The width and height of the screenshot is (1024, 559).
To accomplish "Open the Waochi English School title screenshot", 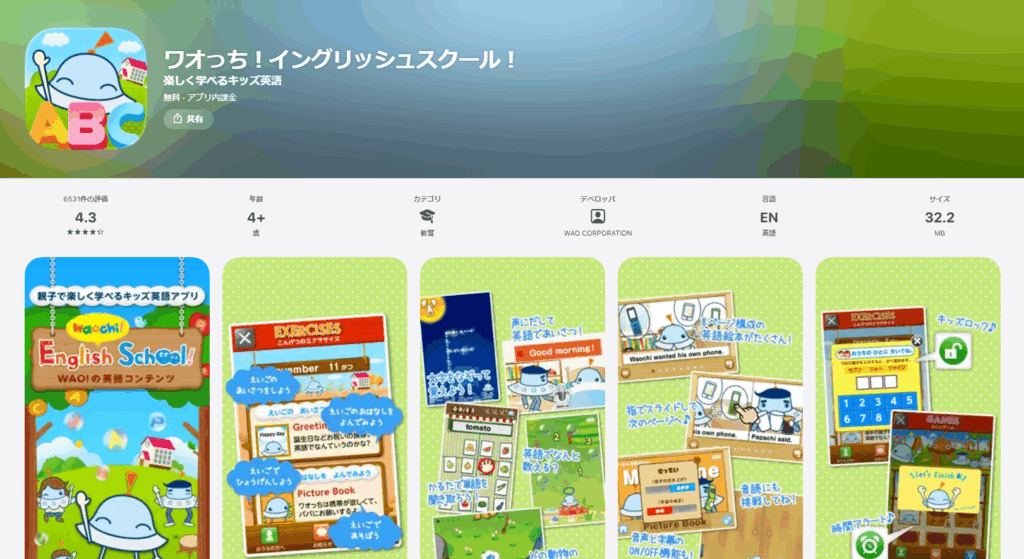I will tap(117, 408).
